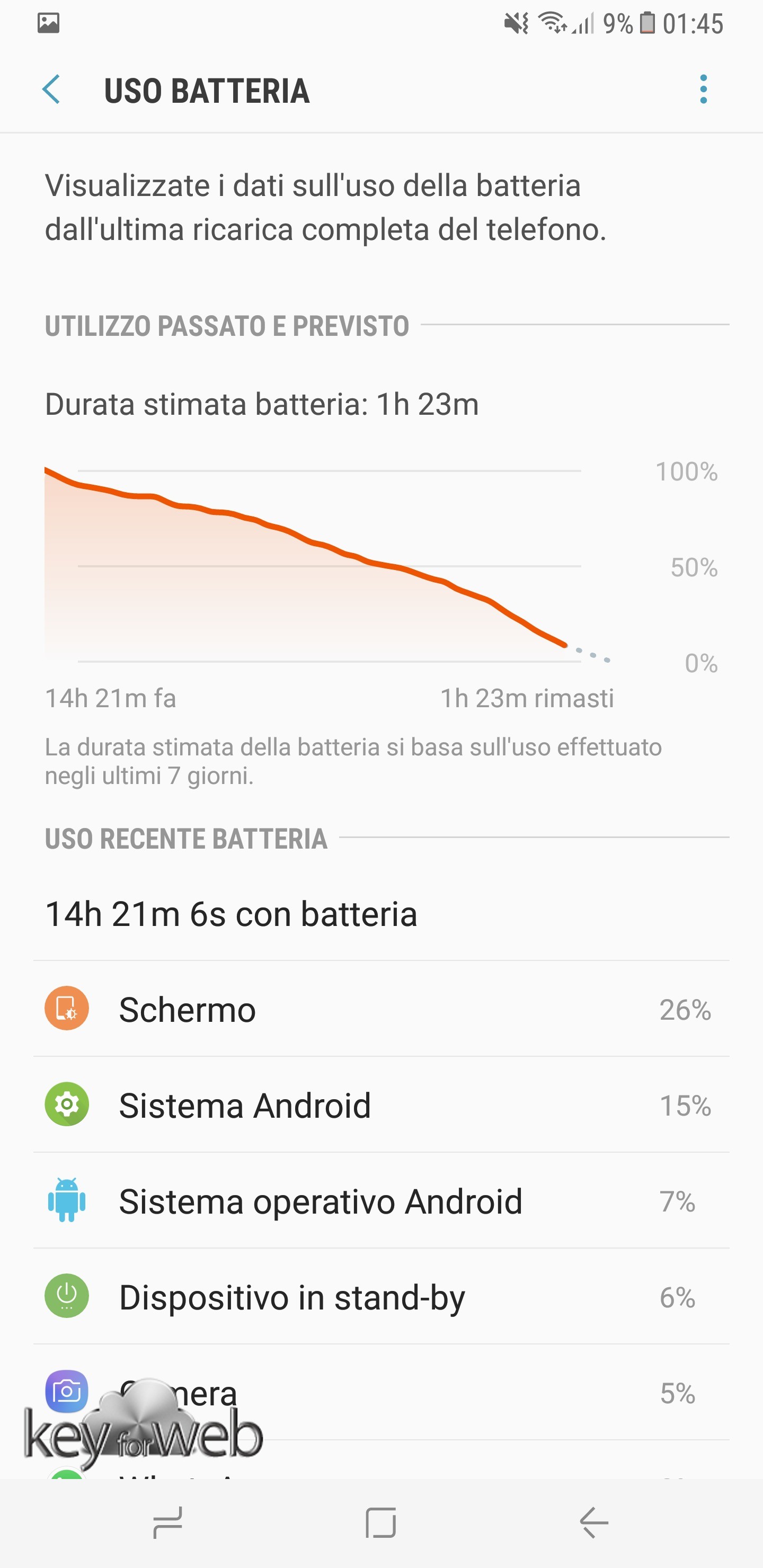Tap the system home button

point(381,1522)
